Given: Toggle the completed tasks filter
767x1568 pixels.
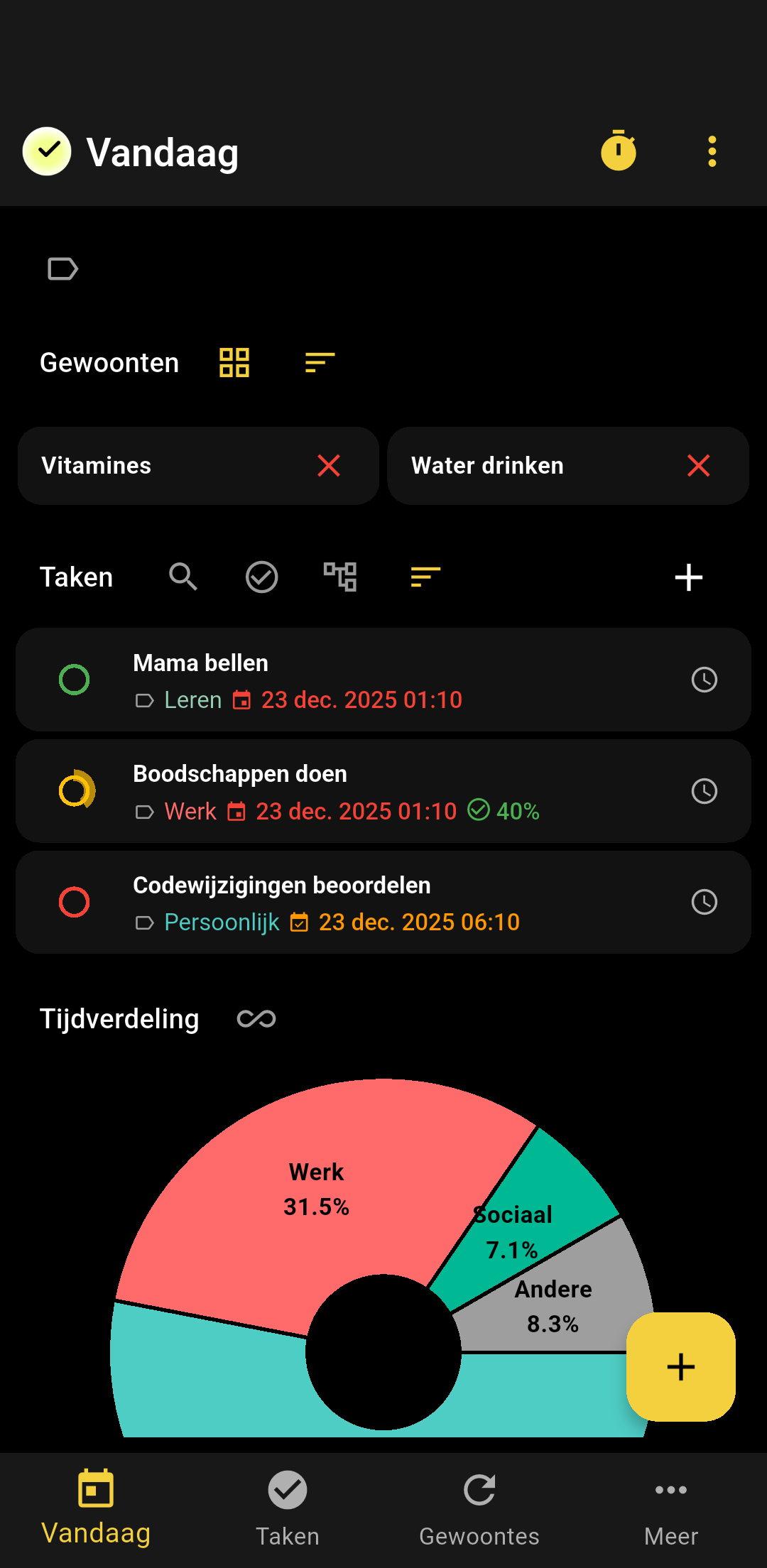Looking at the screenshot, I should (261, 577).
